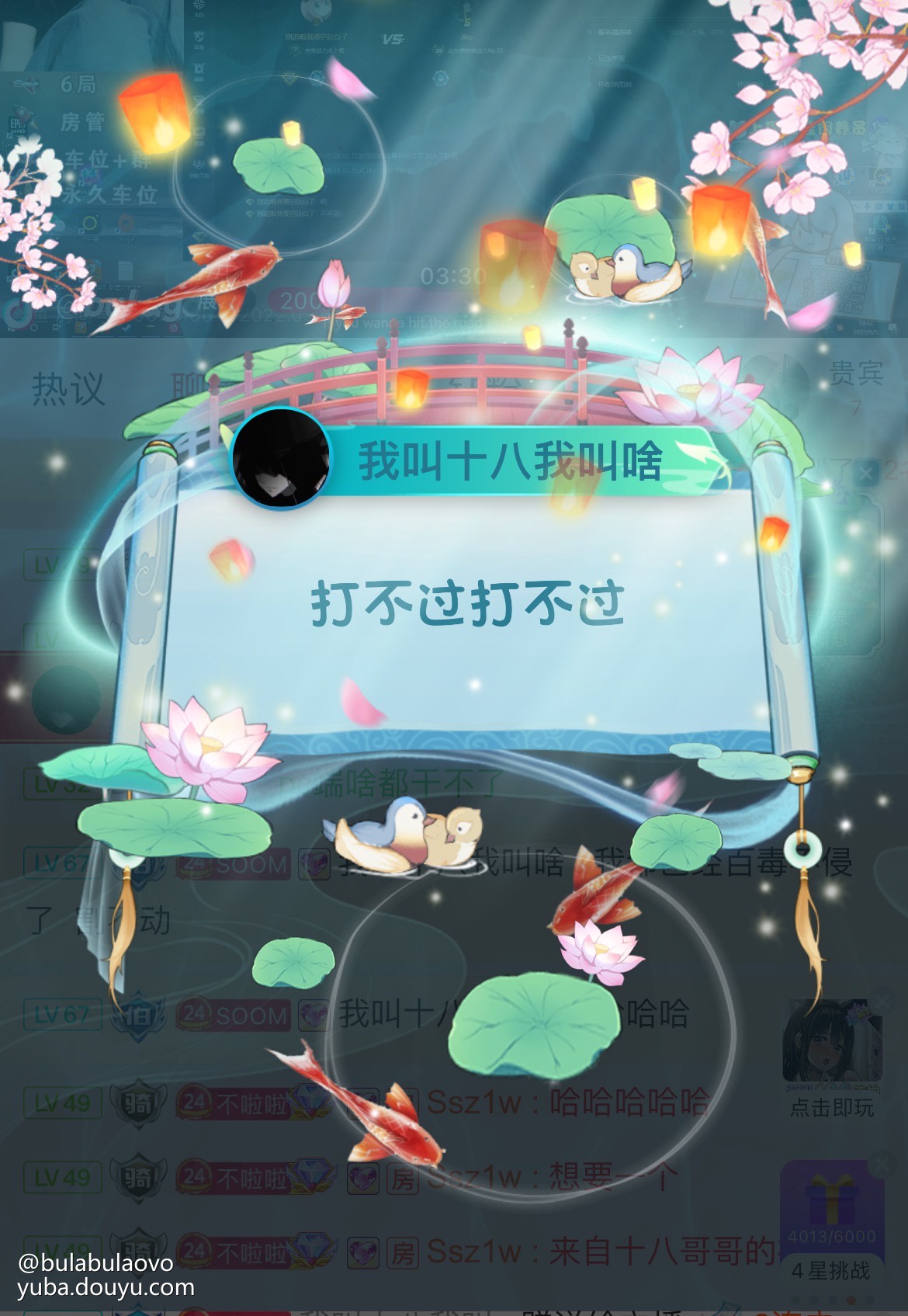This screenshot has height=1316, width=908.
Task: Tap the 我叫十八我叫啥 avatar on banner
Action: pos(280,458)
